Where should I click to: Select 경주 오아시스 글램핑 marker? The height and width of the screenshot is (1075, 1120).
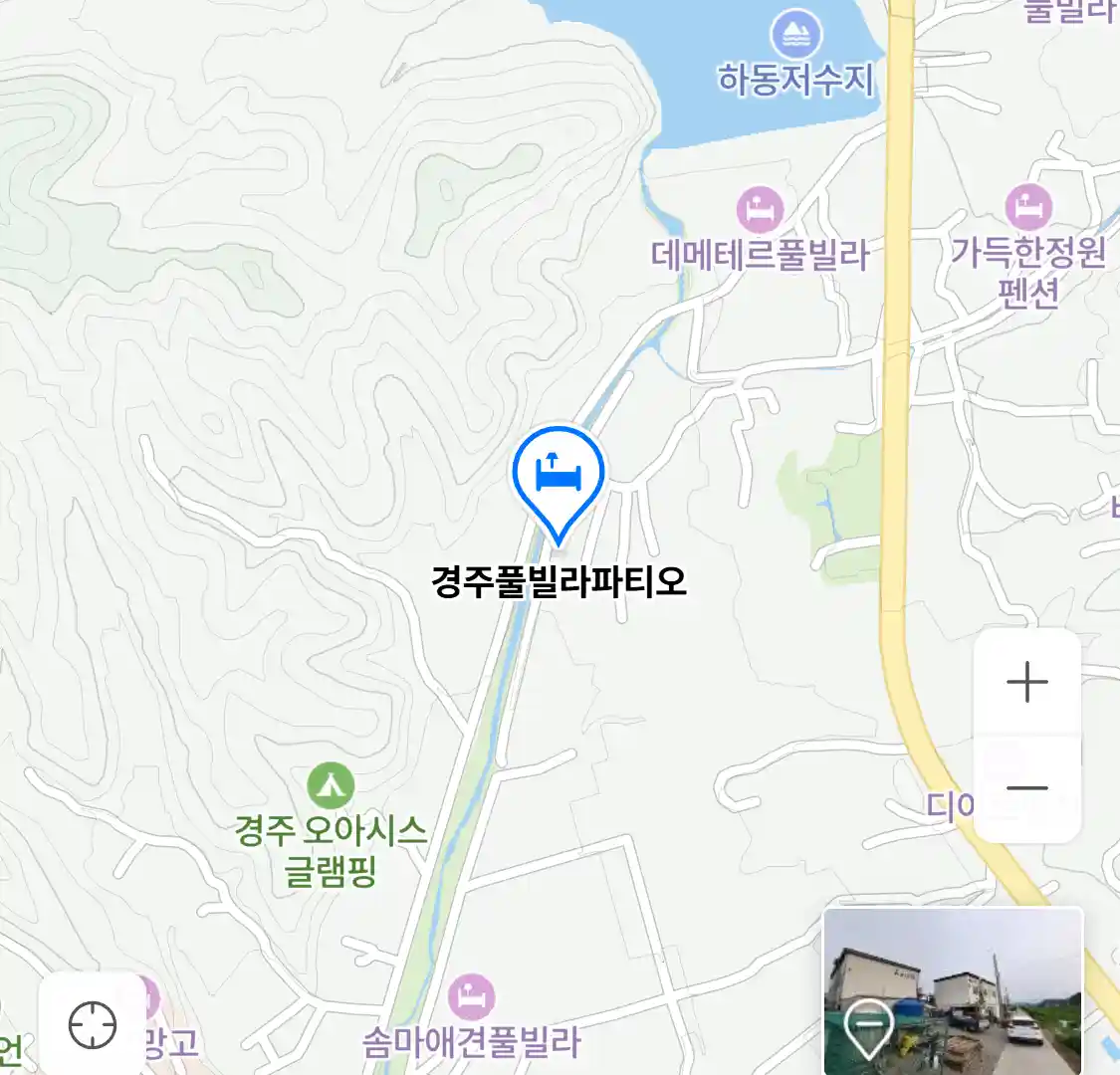click(x=331, y=785)
